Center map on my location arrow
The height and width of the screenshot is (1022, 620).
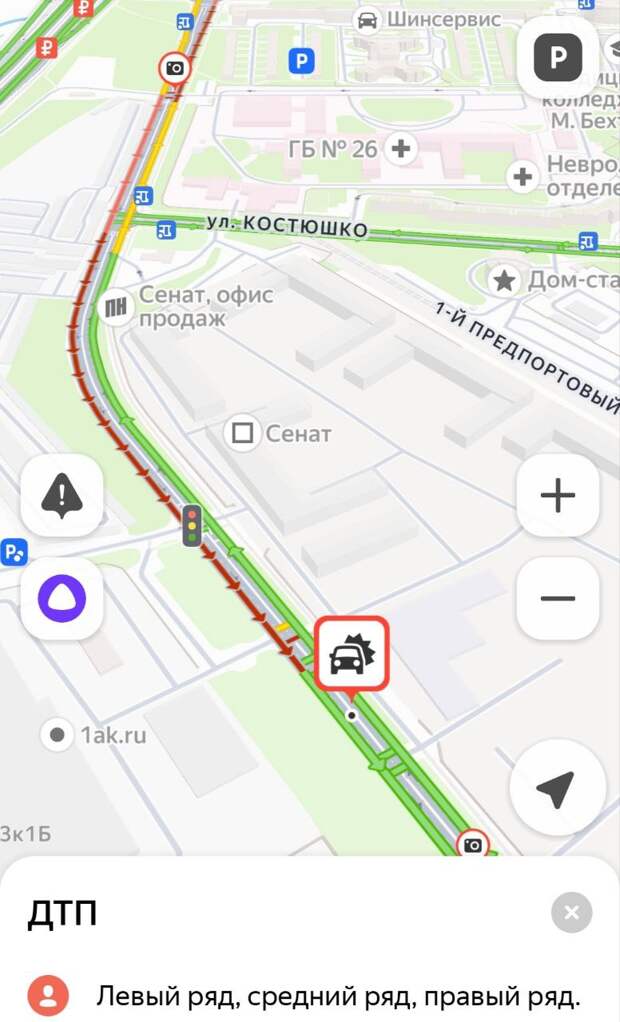pyautogui.click(x=557, y=788)
